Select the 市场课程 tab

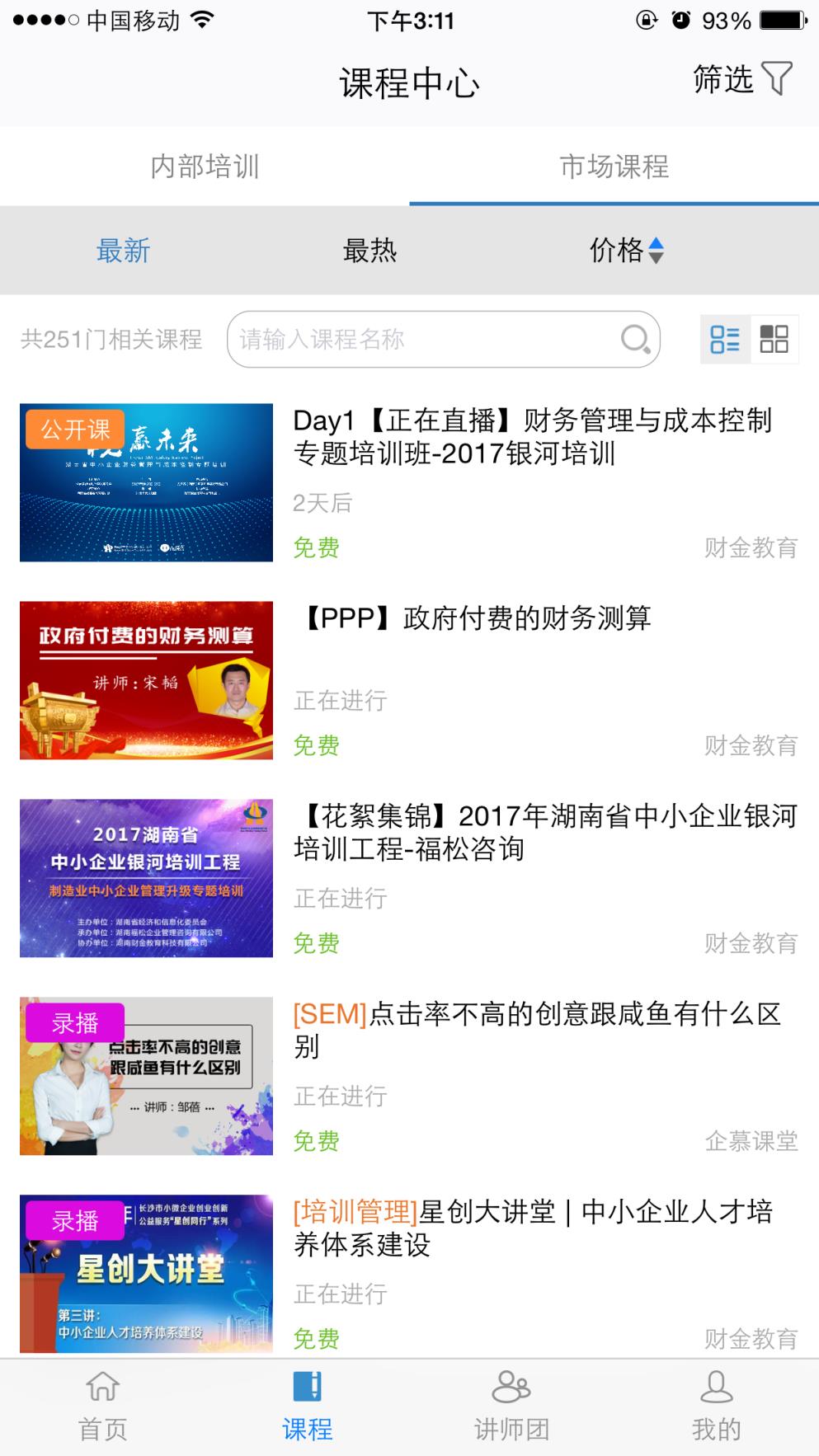(x=614, y=167)
